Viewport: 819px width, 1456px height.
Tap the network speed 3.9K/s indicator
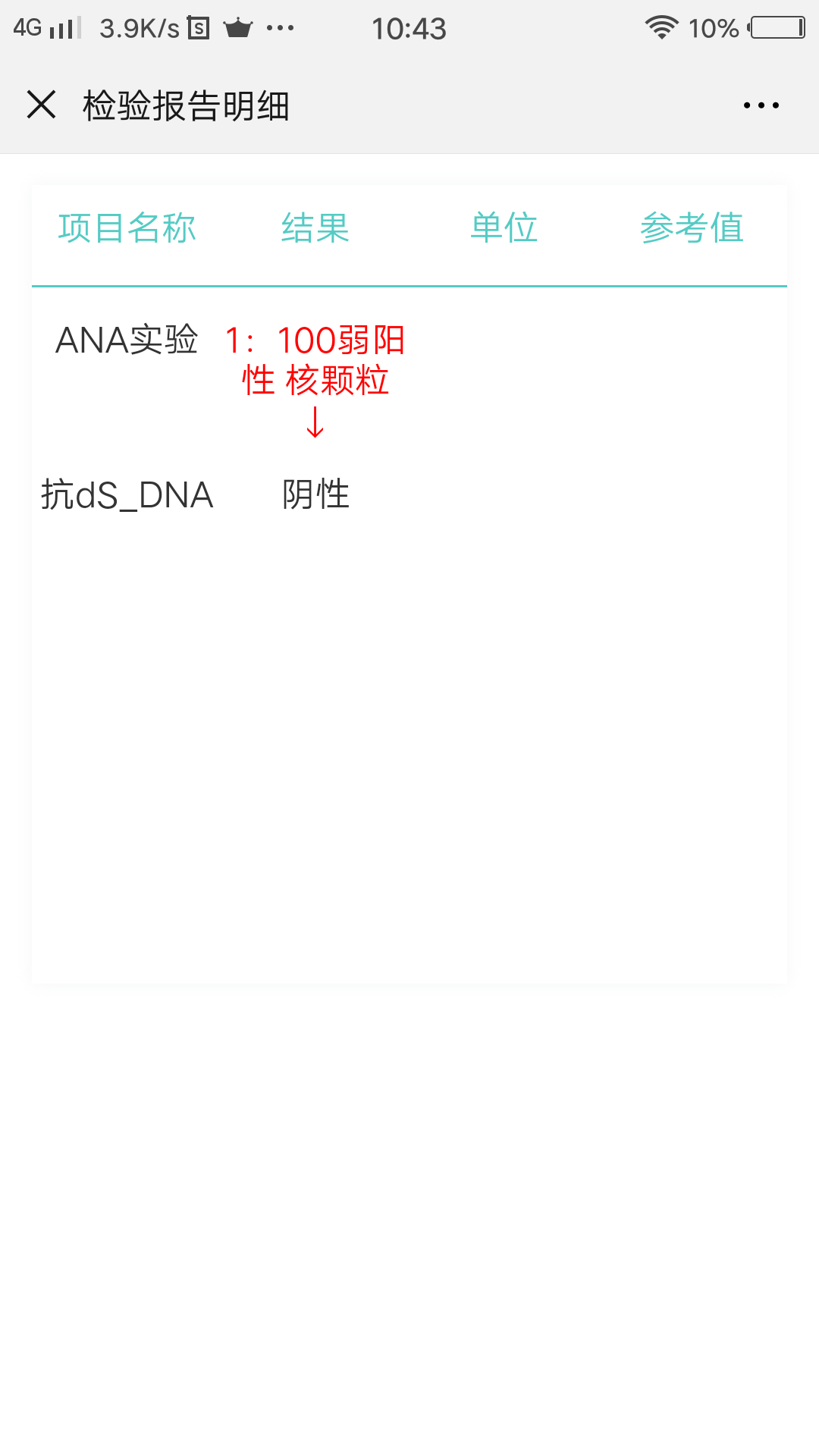[140, 27]
